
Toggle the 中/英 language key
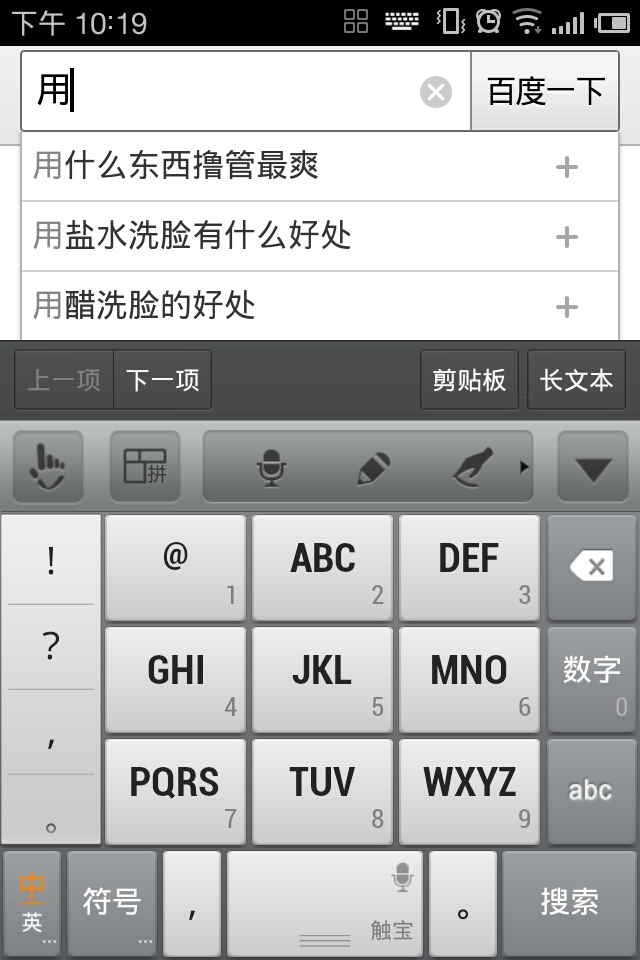pos(33,902)
